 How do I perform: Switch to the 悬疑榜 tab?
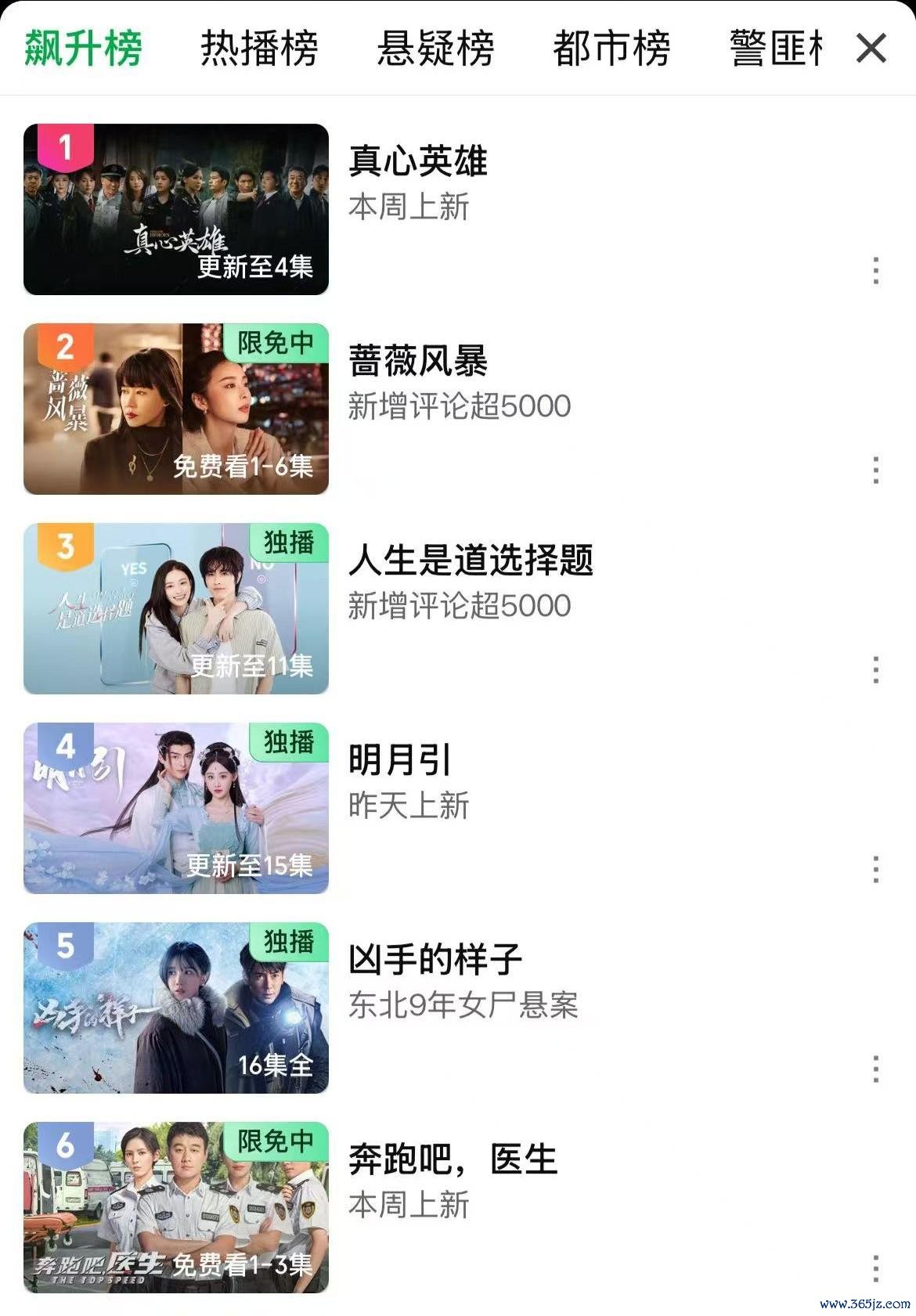pyautogui.click(x=435, y=49)
